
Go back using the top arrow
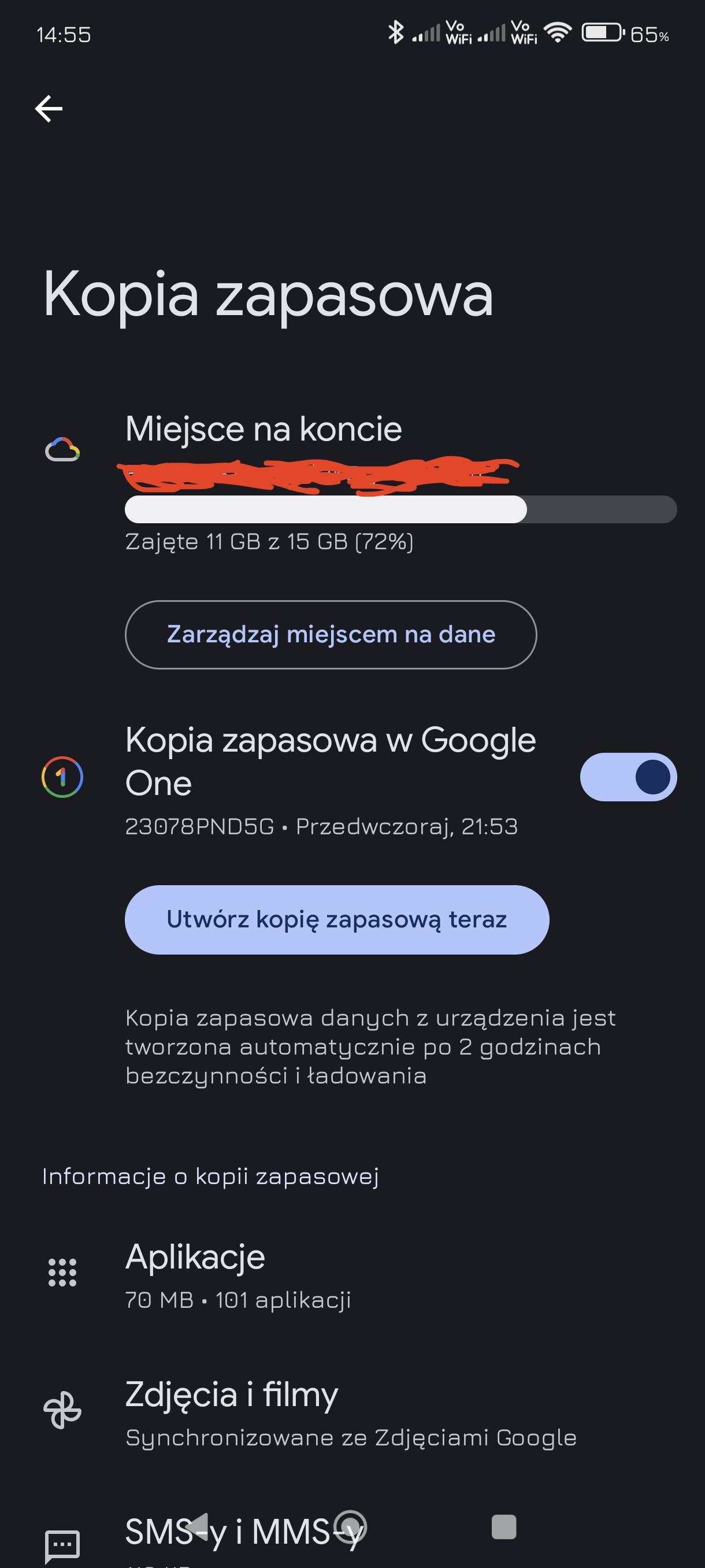click(49, 109)
